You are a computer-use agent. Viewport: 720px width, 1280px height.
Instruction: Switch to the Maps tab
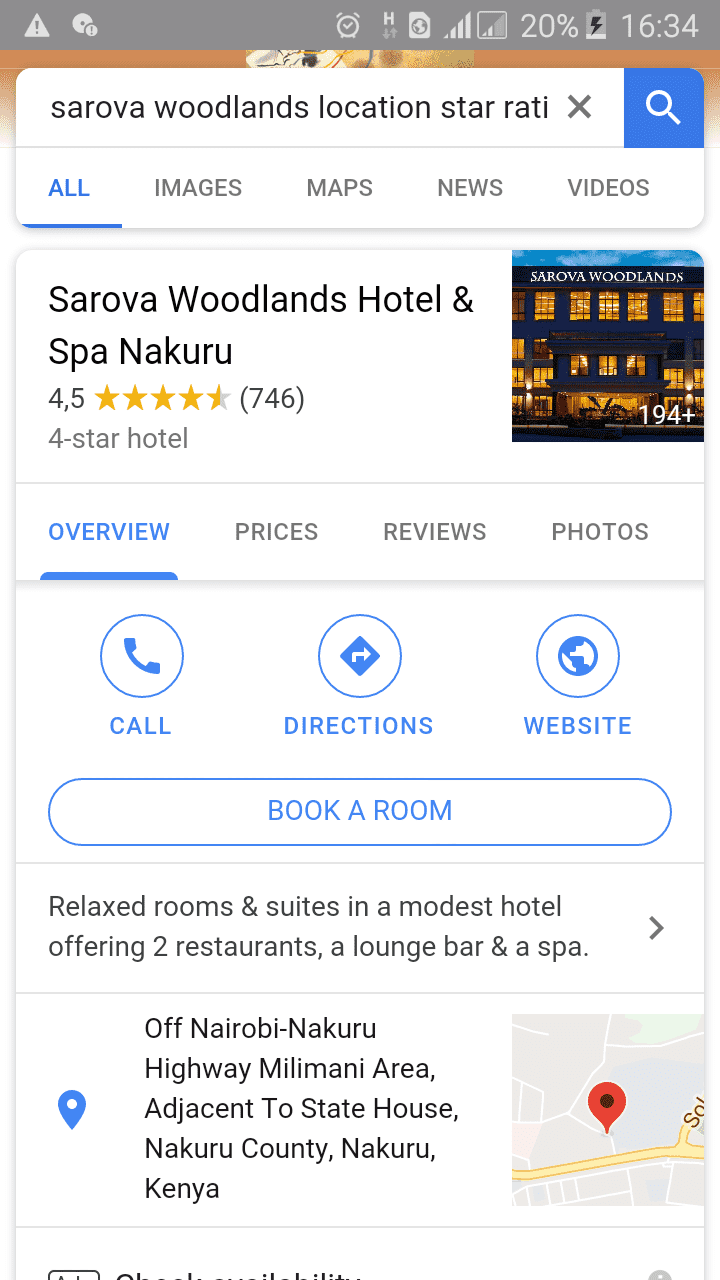pos(340,188)
